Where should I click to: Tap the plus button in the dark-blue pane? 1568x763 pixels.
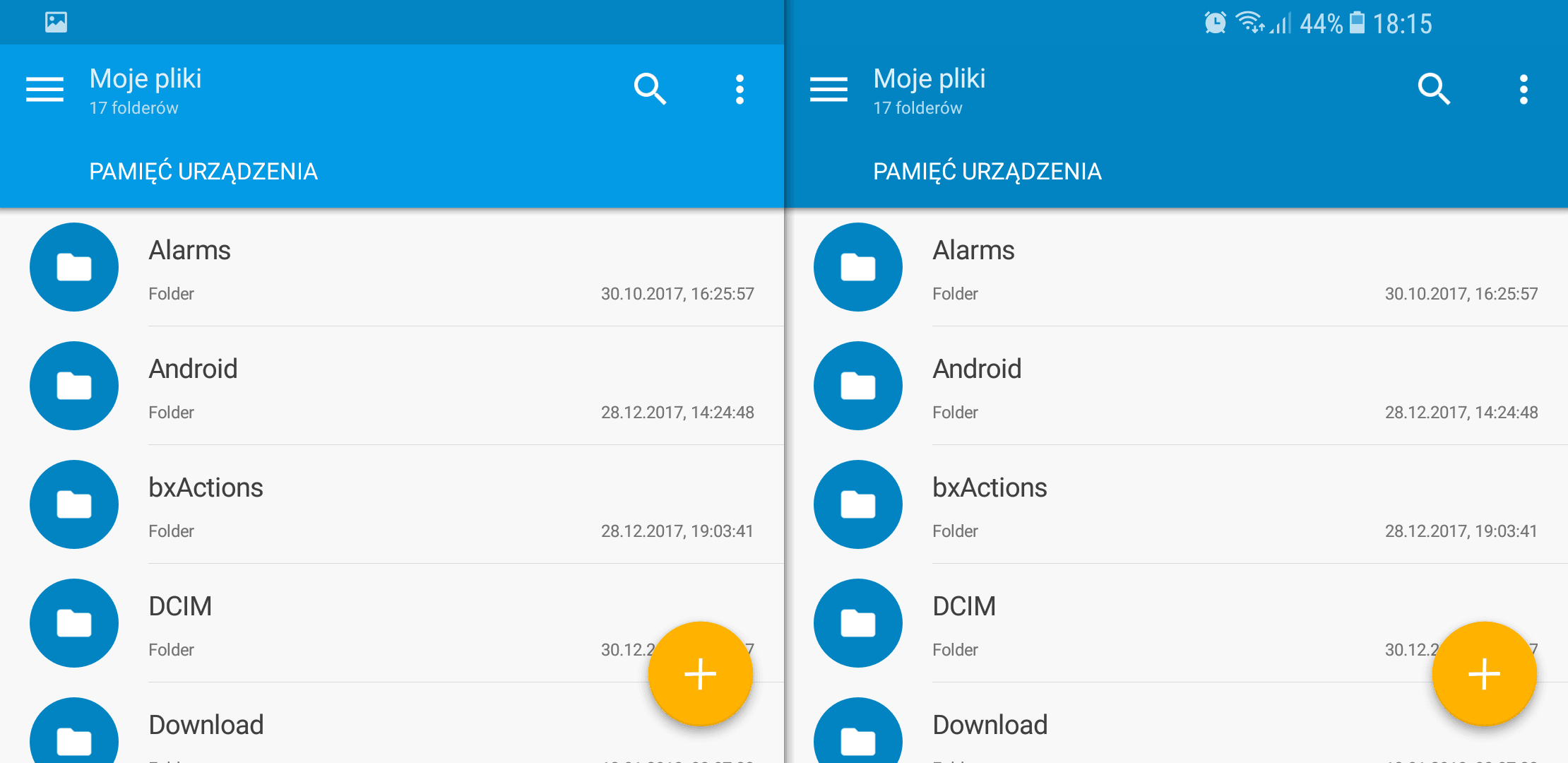click(1484, 673)
